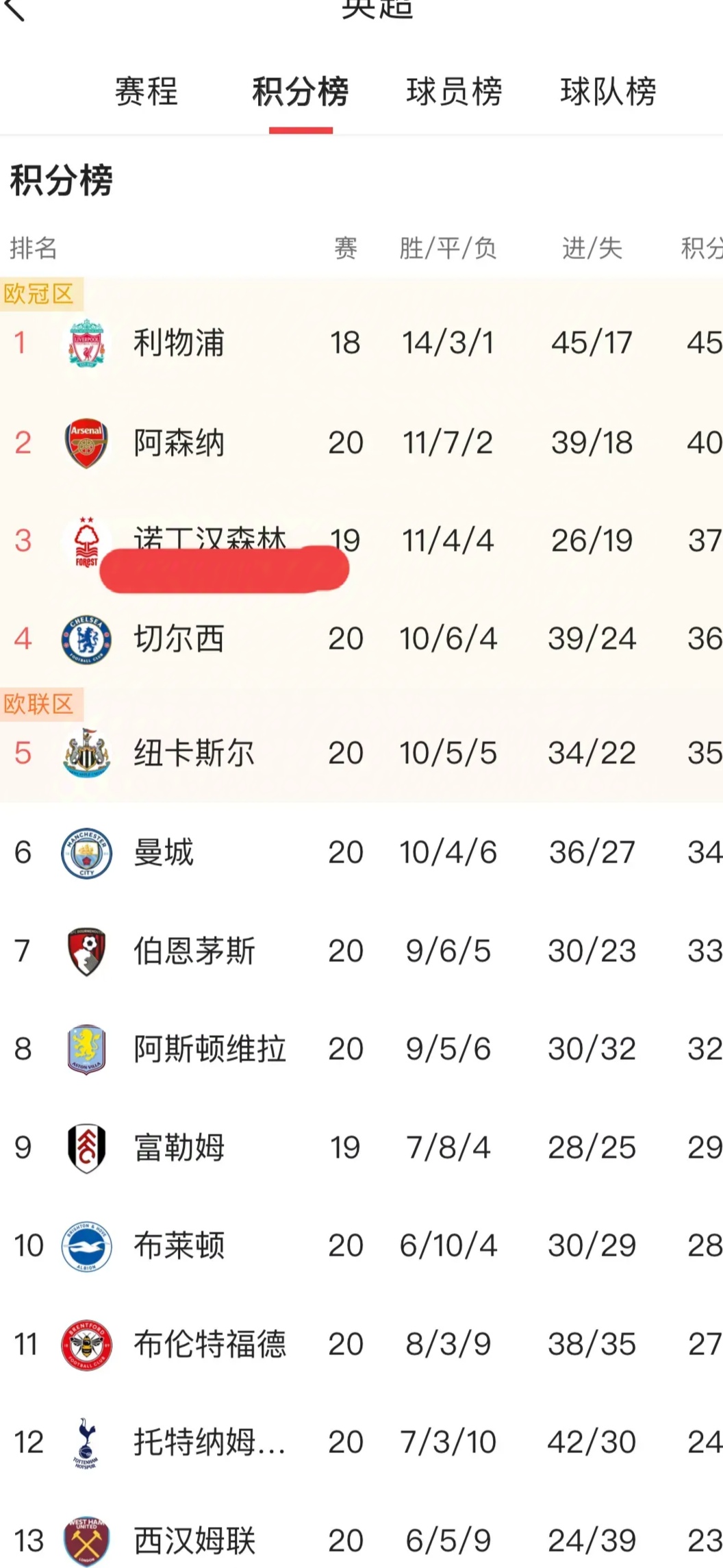723x1568 pixels.
Task: Switch to the 球员榜 tab
Action: [455, 92]
